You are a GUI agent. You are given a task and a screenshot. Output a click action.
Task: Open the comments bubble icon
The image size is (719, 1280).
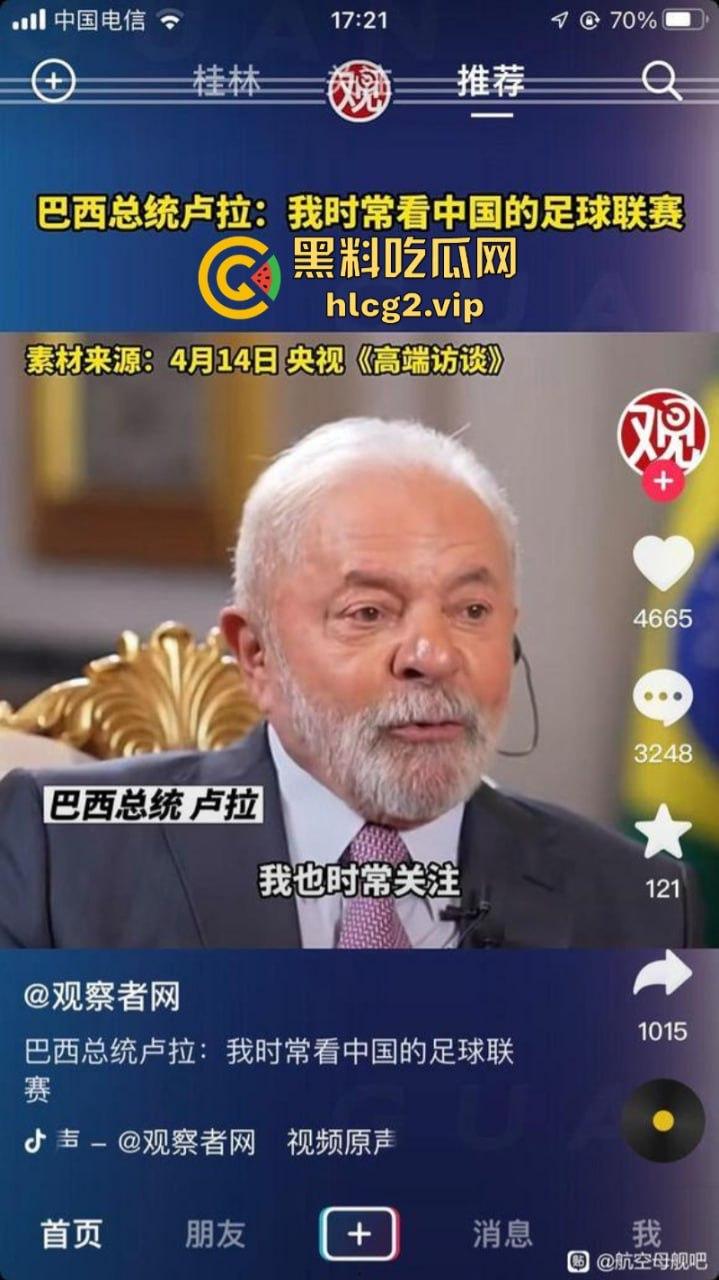[x=662, y=699]
